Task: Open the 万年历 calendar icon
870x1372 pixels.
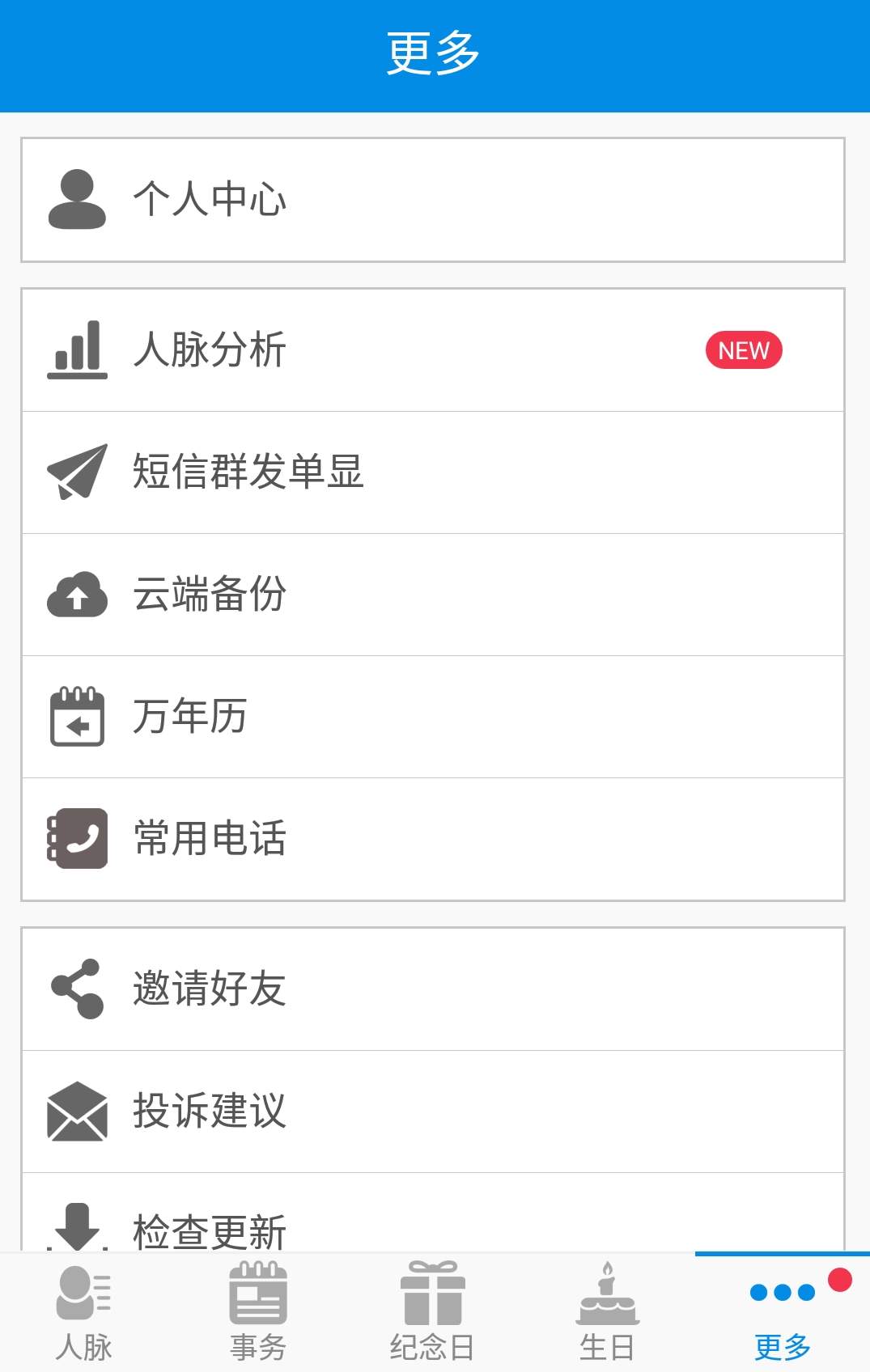Action: (77, 717)
